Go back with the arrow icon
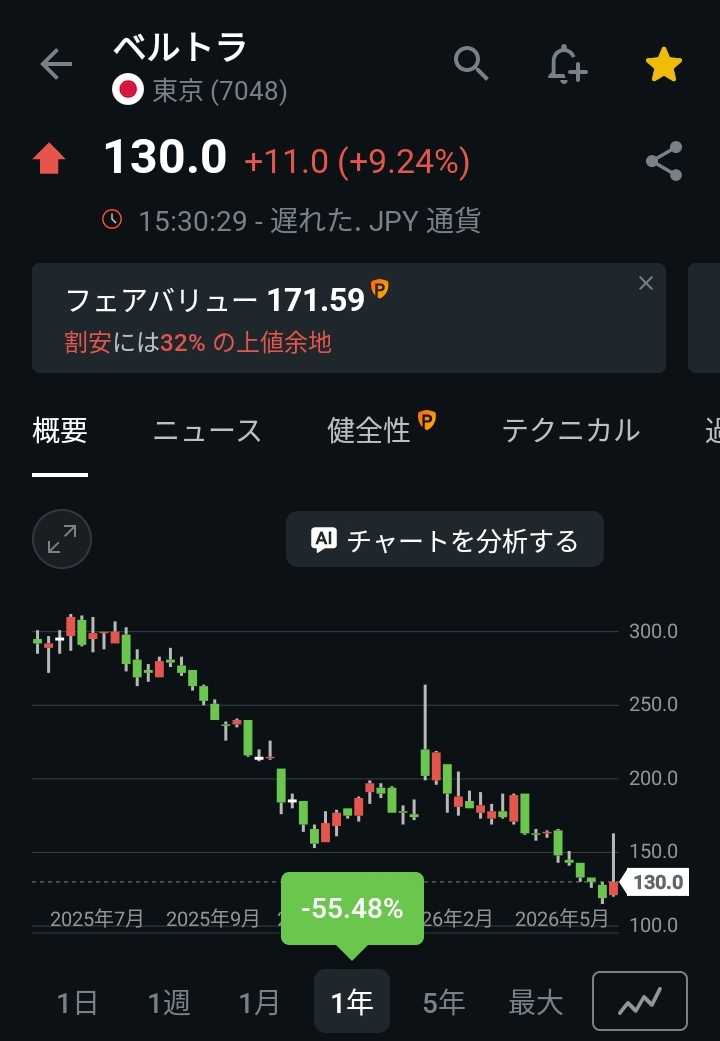Screen dimensions: 720x1041 point(56,65)
